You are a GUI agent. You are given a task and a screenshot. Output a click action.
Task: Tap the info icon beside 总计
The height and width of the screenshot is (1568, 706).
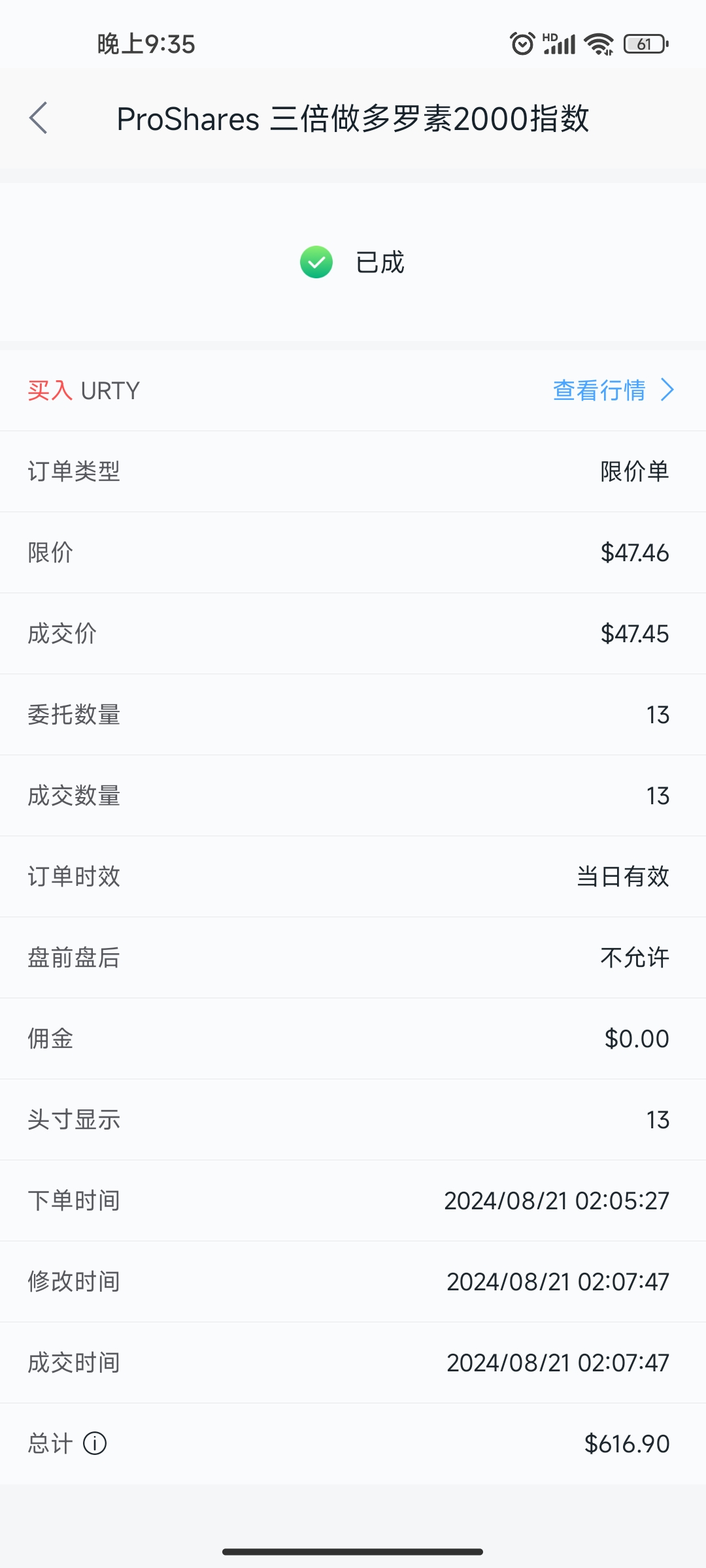point(95,1443)
